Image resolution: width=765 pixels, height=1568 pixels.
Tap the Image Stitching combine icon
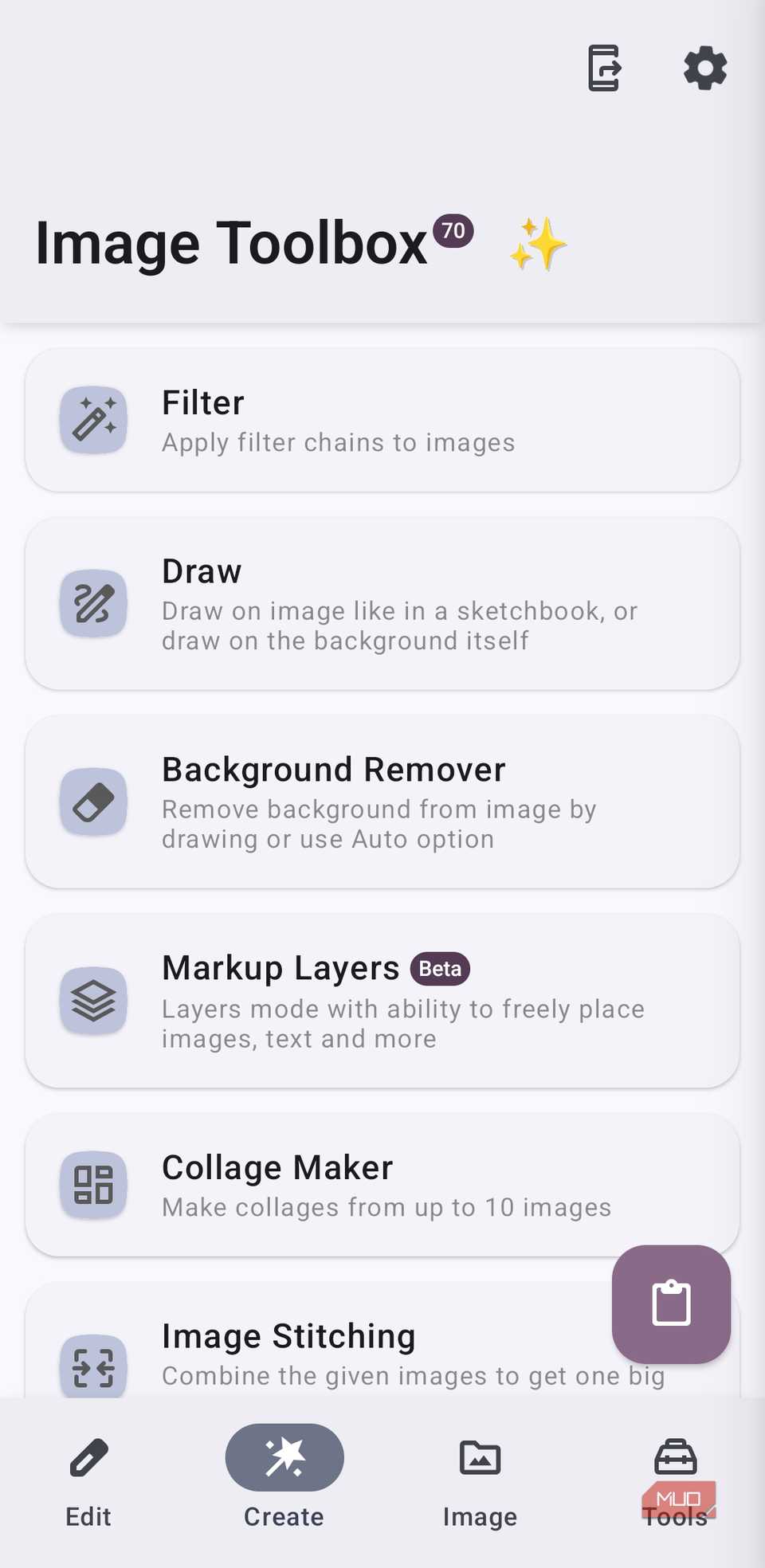(x=92, y=1367)
